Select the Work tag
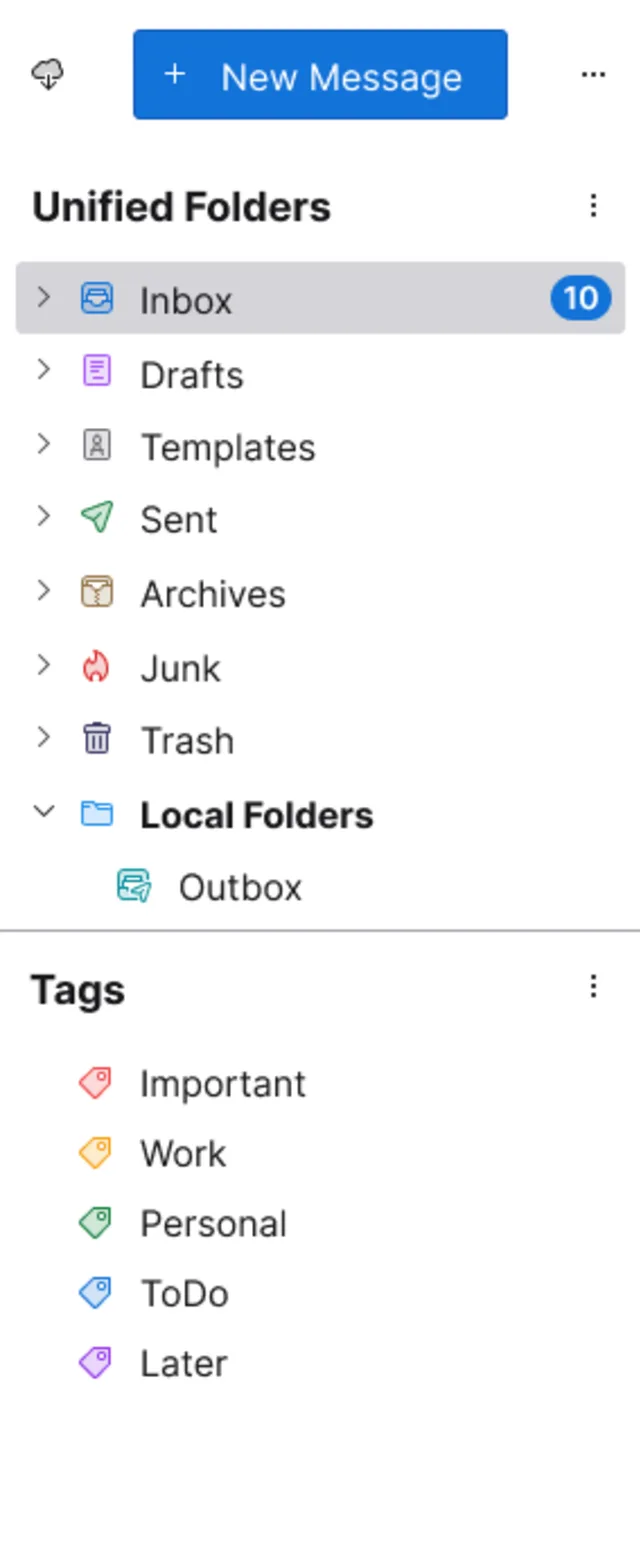This screenshot has height=1550, width=640. [183, 1154]
